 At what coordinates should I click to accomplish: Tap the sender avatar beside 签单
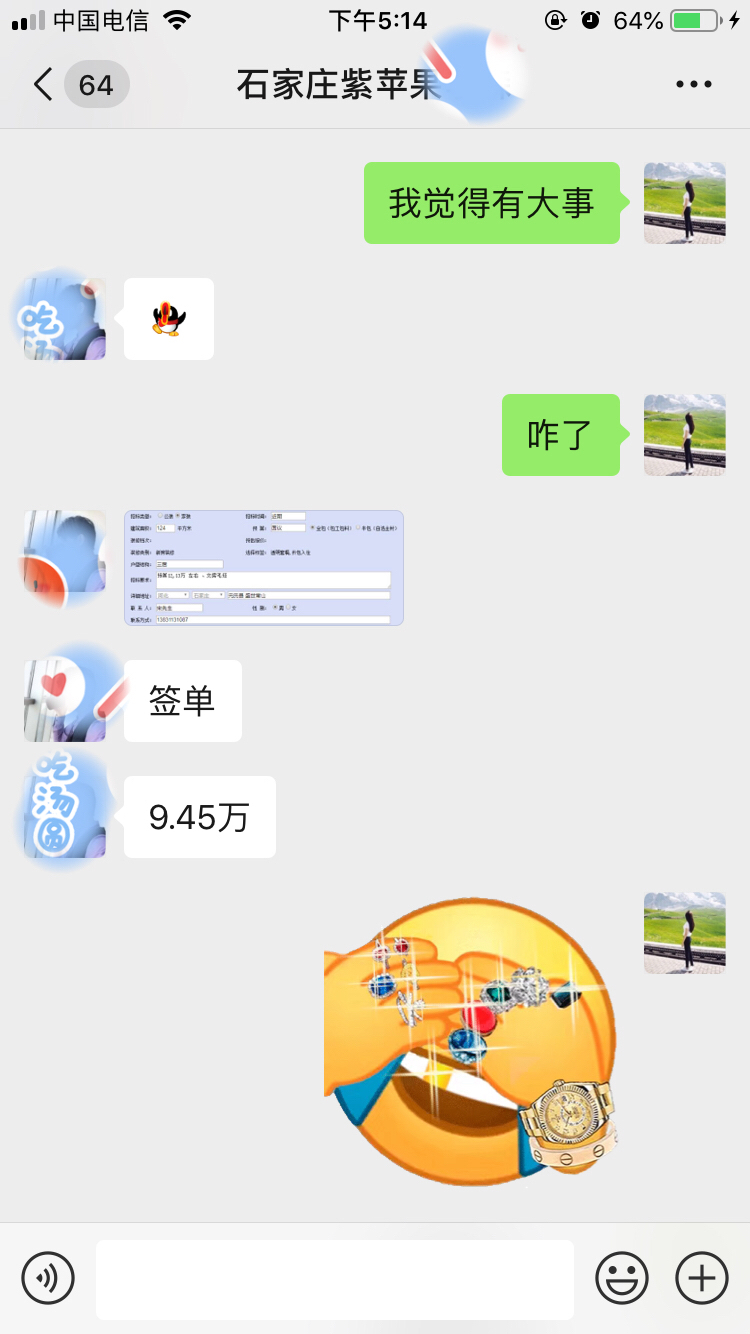(65, 701)
